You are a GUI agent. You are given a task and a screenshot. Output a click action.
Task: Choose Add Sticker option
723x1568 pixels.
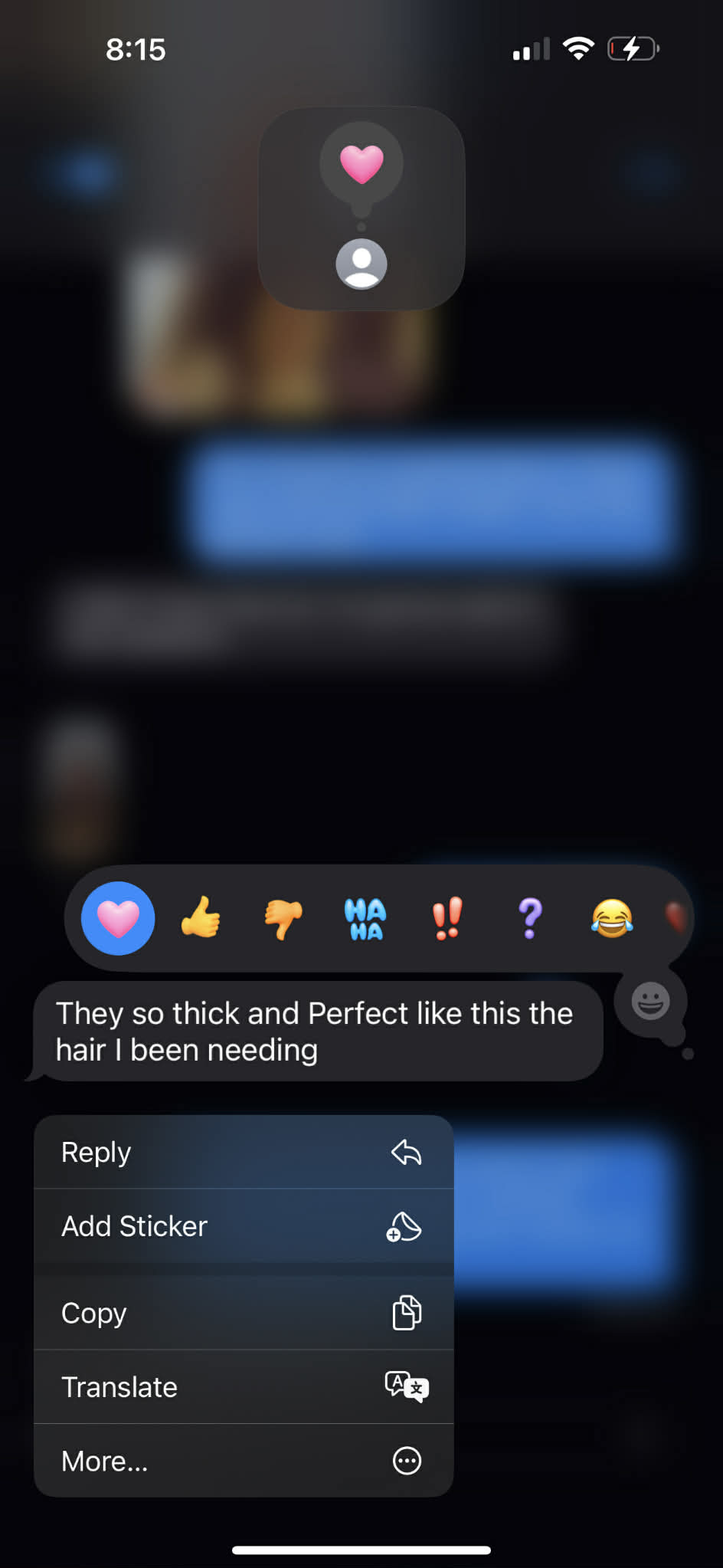[244, 1226]
